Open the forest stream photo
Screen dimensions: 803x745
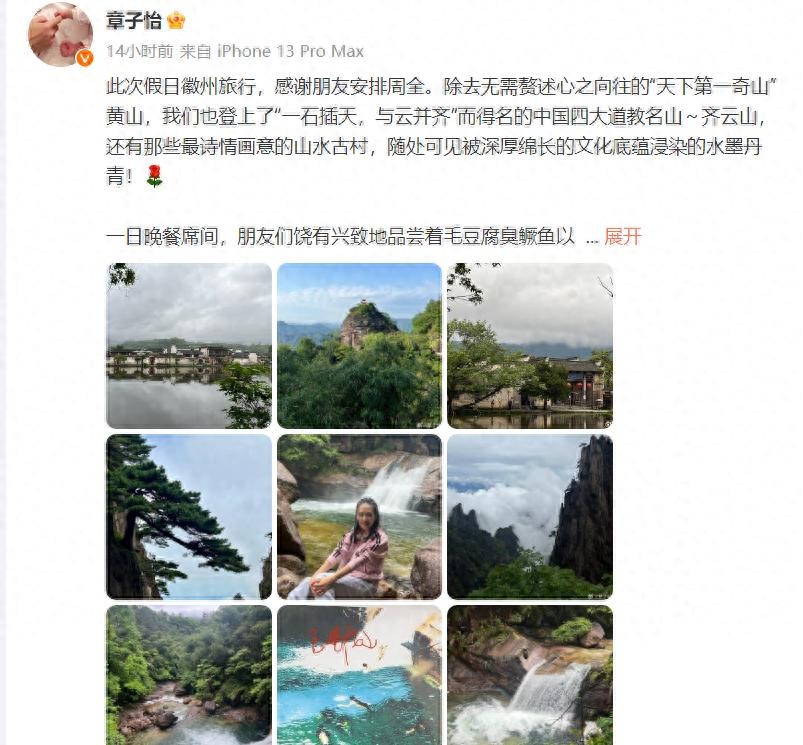189,675
